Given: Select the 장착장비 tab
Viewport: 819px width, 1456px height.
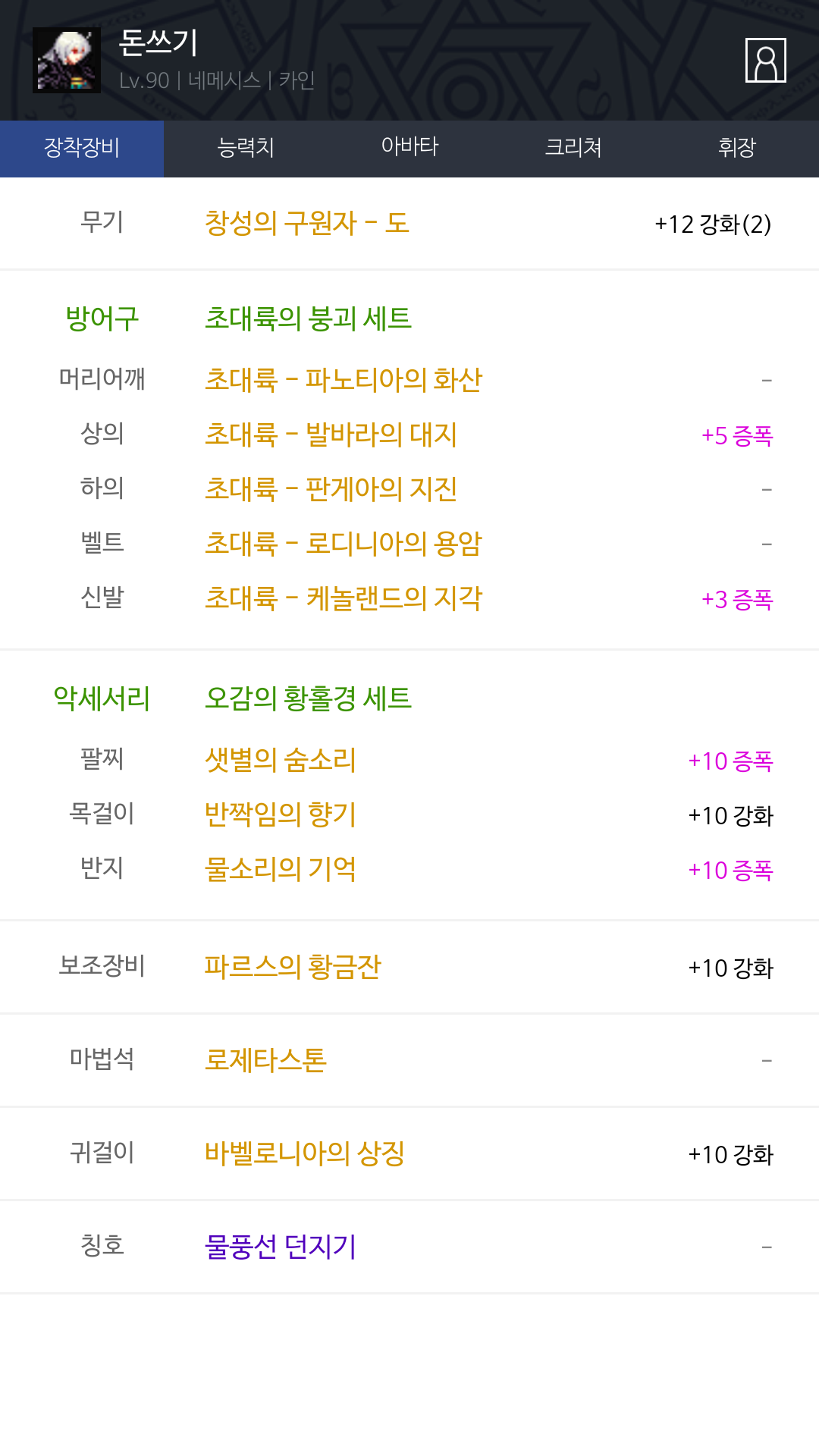Looking at the screenshot, I should coord(82,149).
